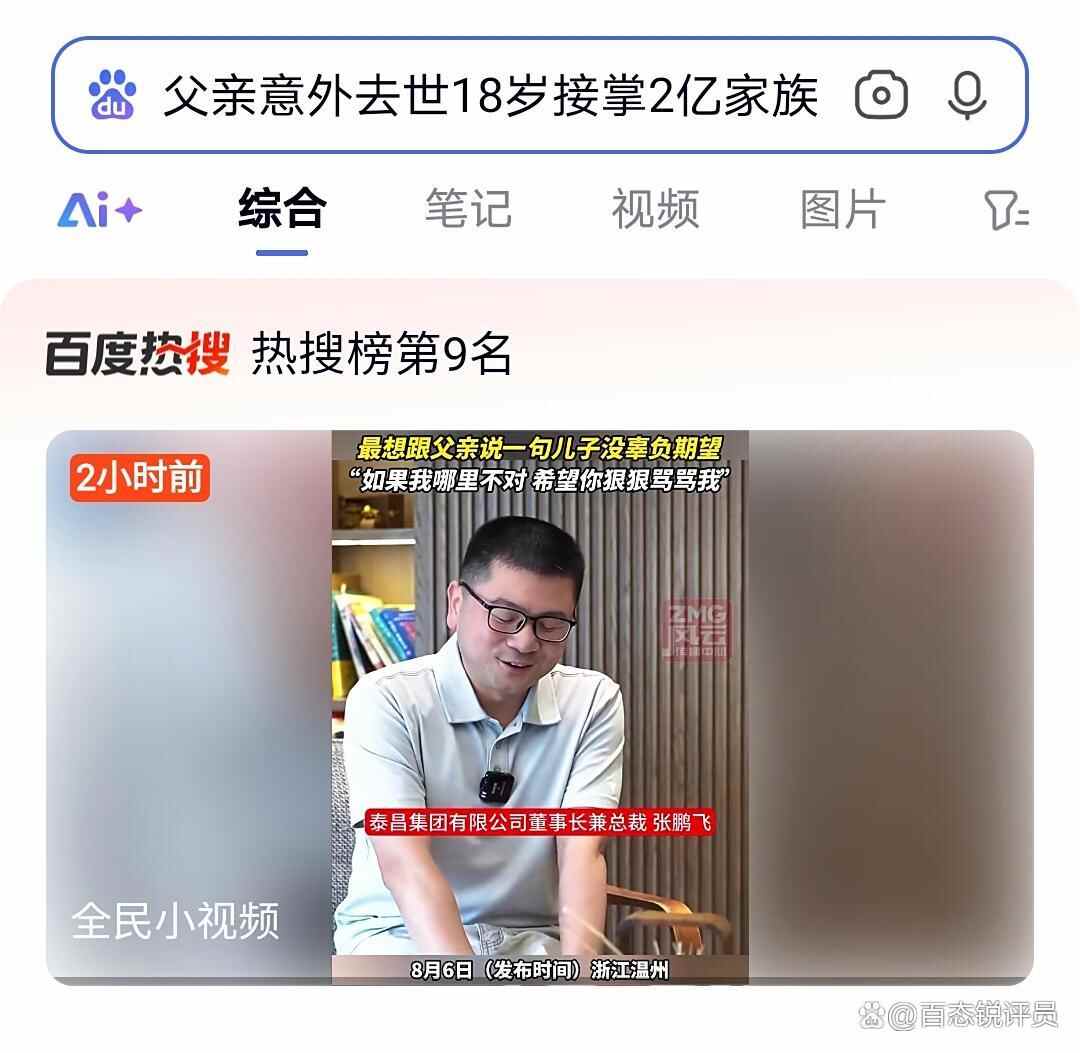Select the 综合 tab
The height and width of the screenshot is (1053, 1080).
282,210
